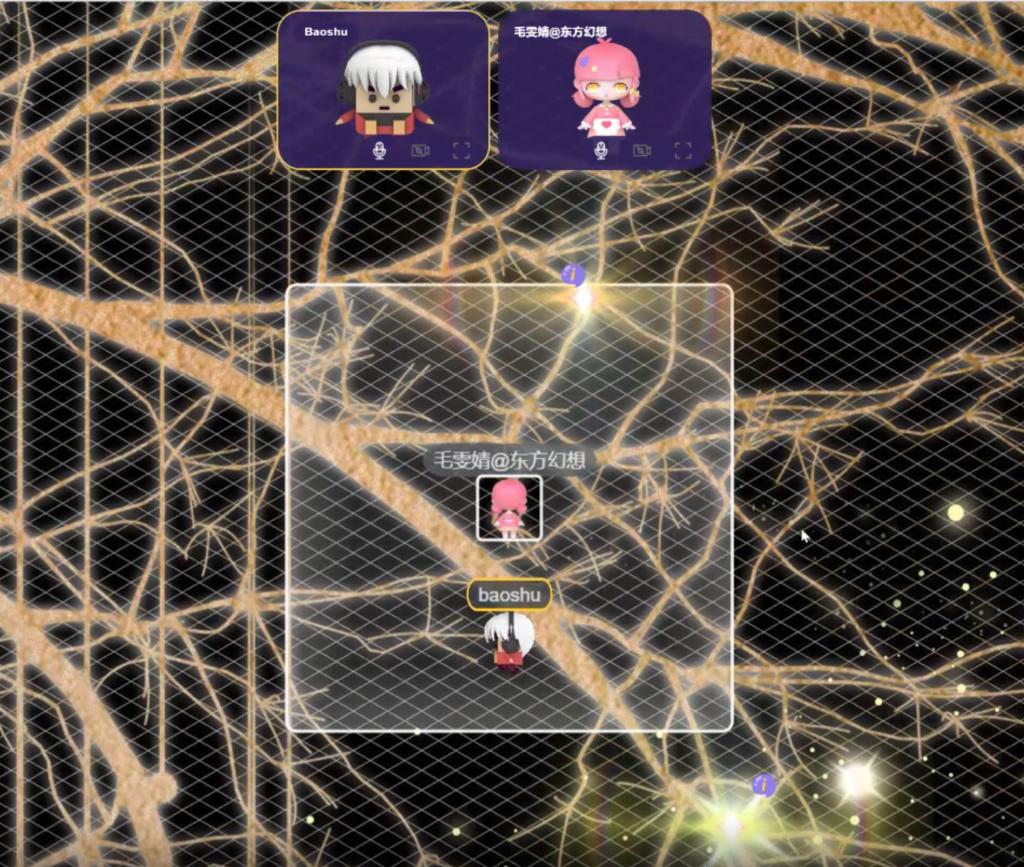Toggle microphone on 毛雯婧@东方幻想's tile
The height and width of the screenshot is (867, 1024).
(x=600, y=151)
